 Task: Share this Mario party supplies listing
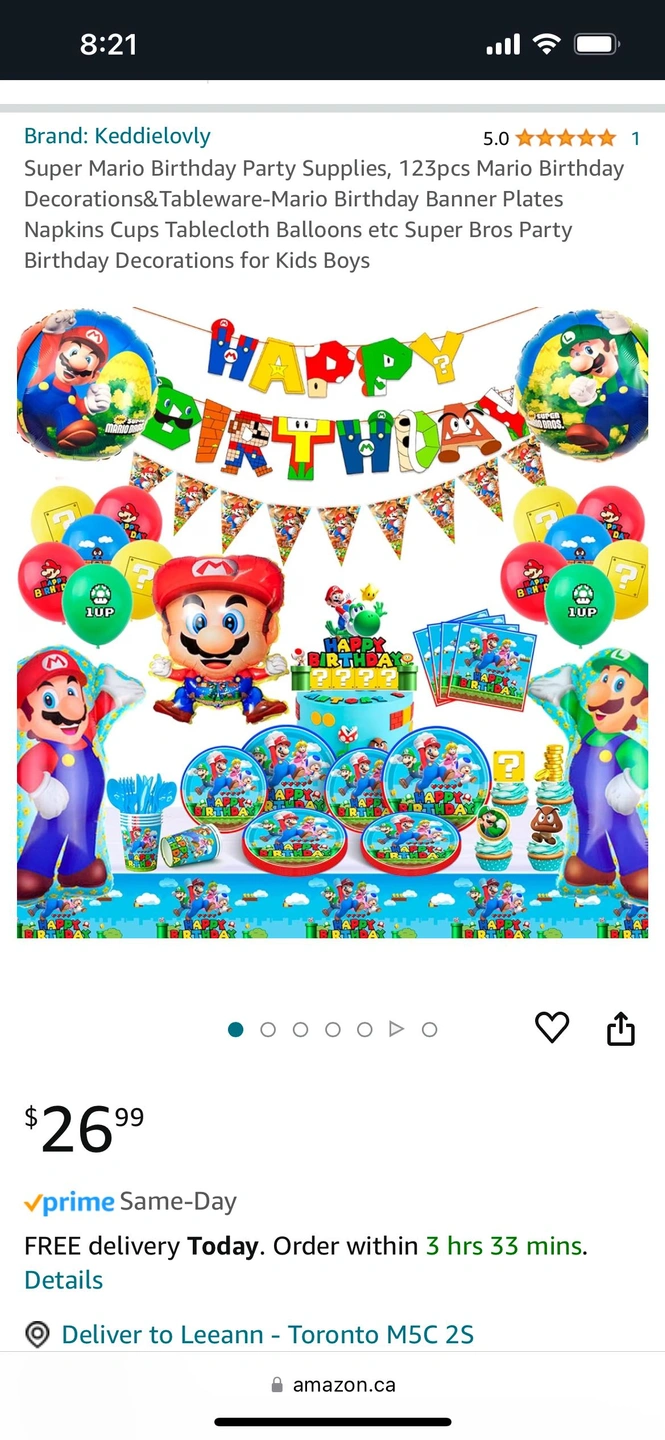point(621,1028)
